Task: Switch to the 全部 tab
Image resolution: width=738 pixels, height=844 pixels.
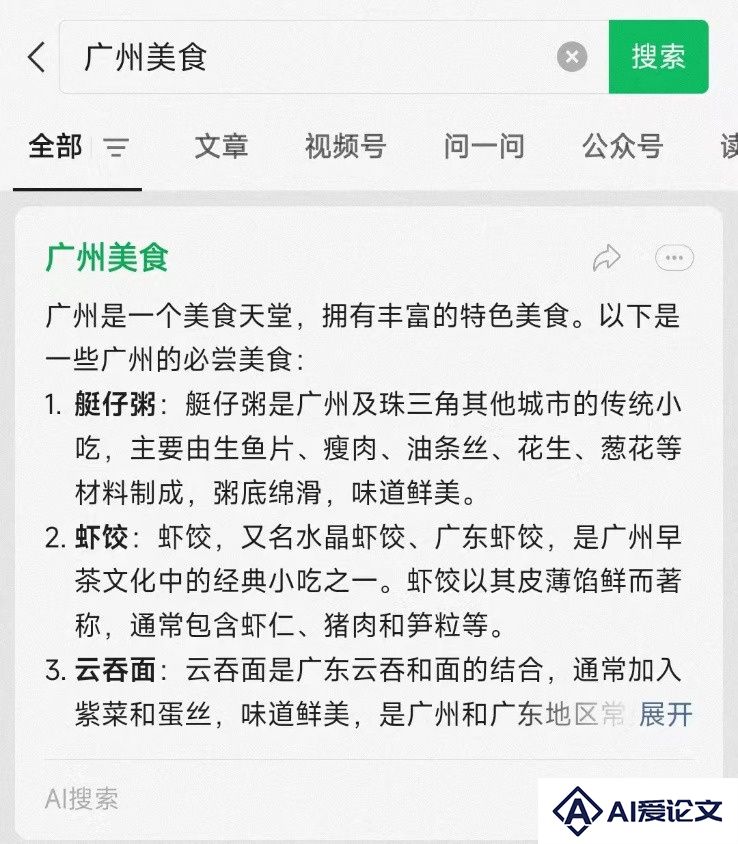Action: pos(55,147)
